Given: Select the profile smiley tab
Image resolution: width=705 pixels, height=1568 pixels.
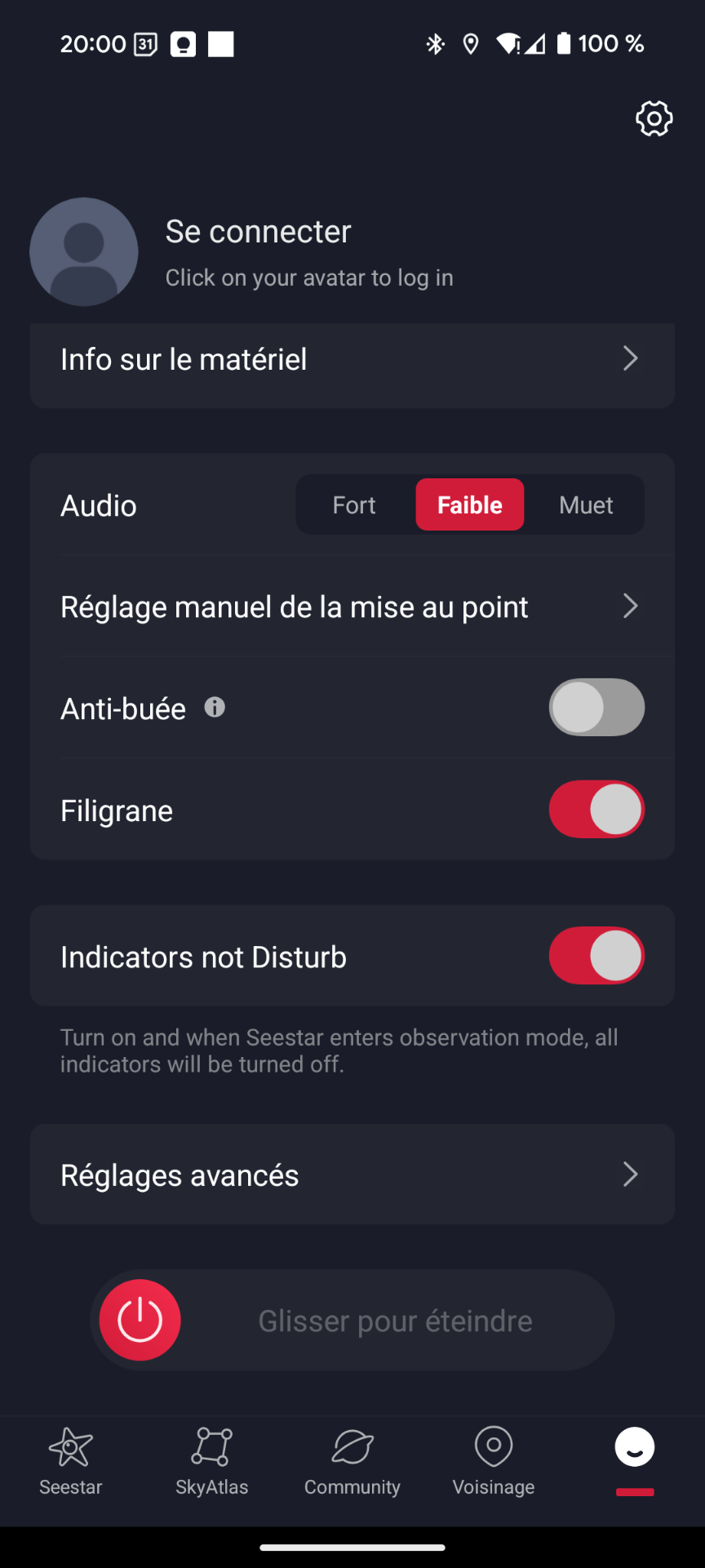Looking at the screenshot, I should [634, 1453].
